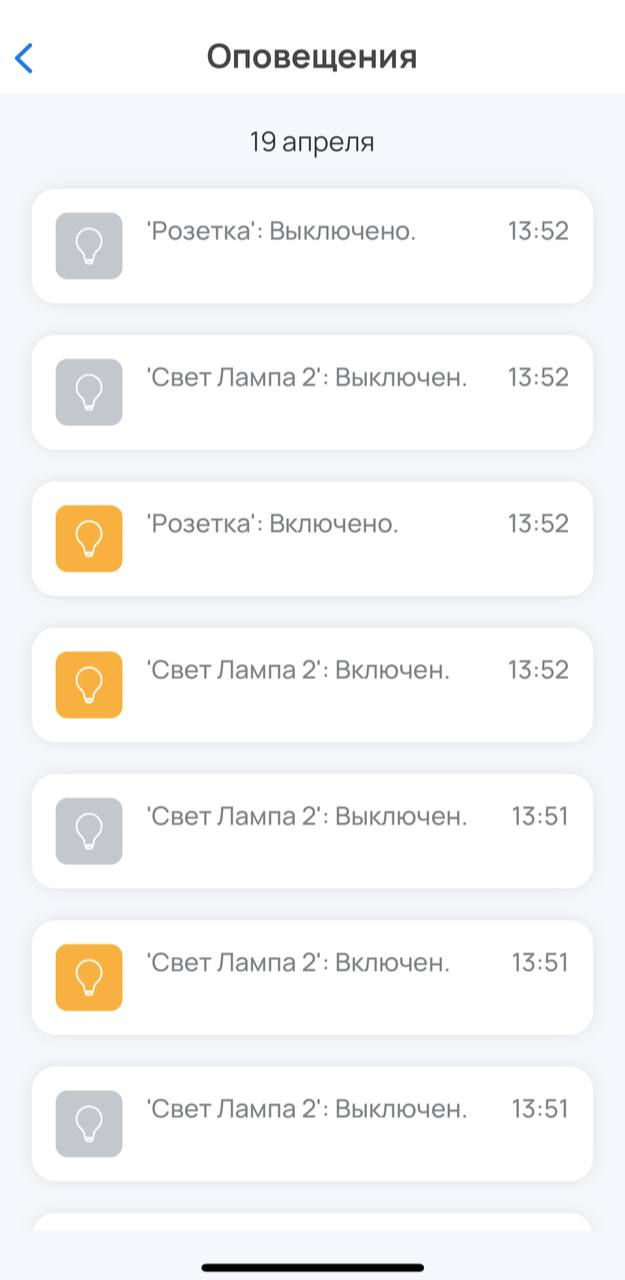Open the 'Розетка': Включено notification
The height and width of the screenshot is (1280, 625).
312,538
